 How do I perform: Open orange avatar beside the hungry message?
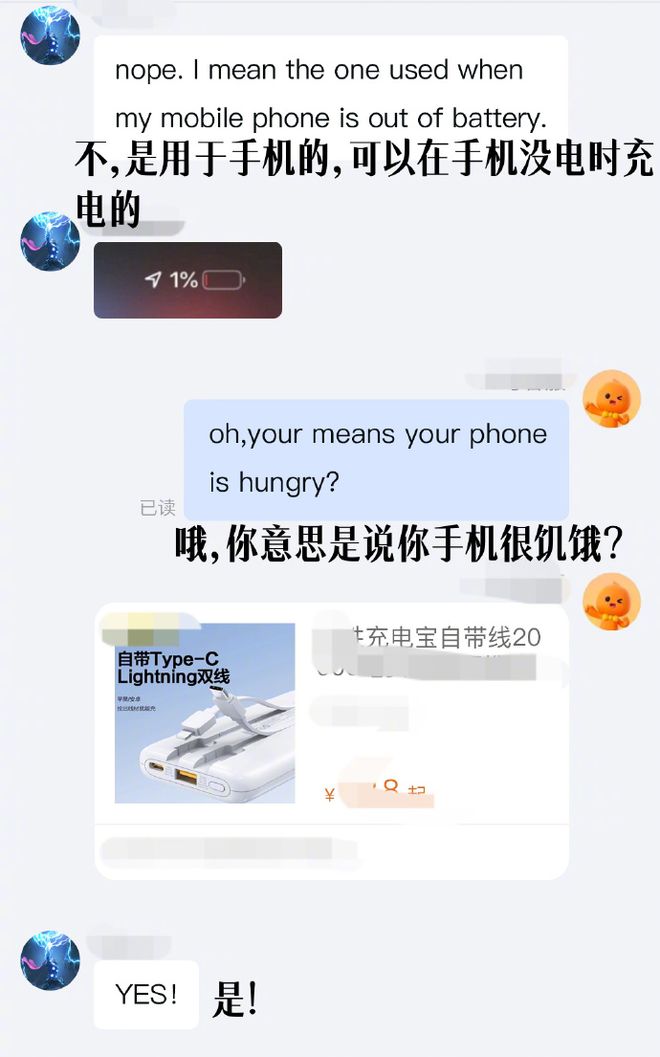[611, 399]
